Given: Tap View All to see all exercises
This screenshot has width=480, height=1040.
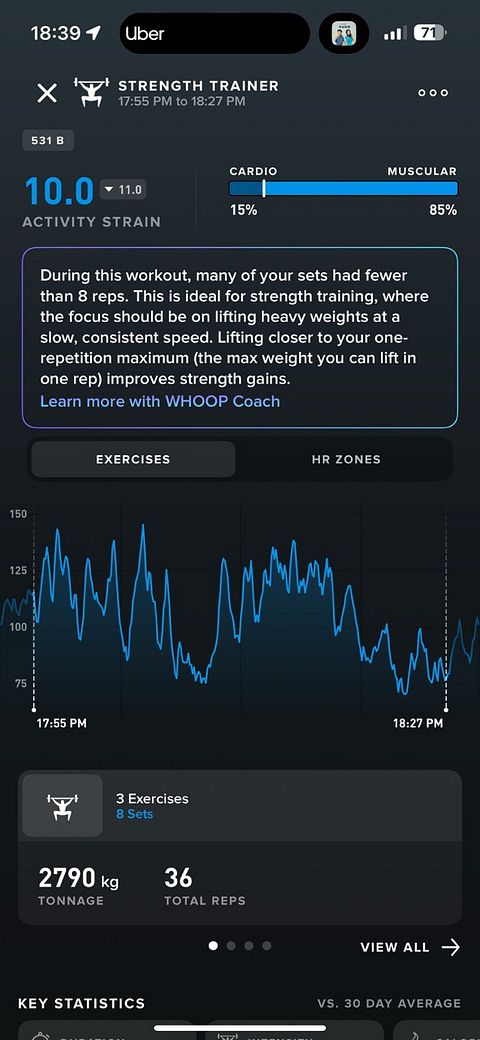Looking at the screenshot, I should click(x=410, y=947).
